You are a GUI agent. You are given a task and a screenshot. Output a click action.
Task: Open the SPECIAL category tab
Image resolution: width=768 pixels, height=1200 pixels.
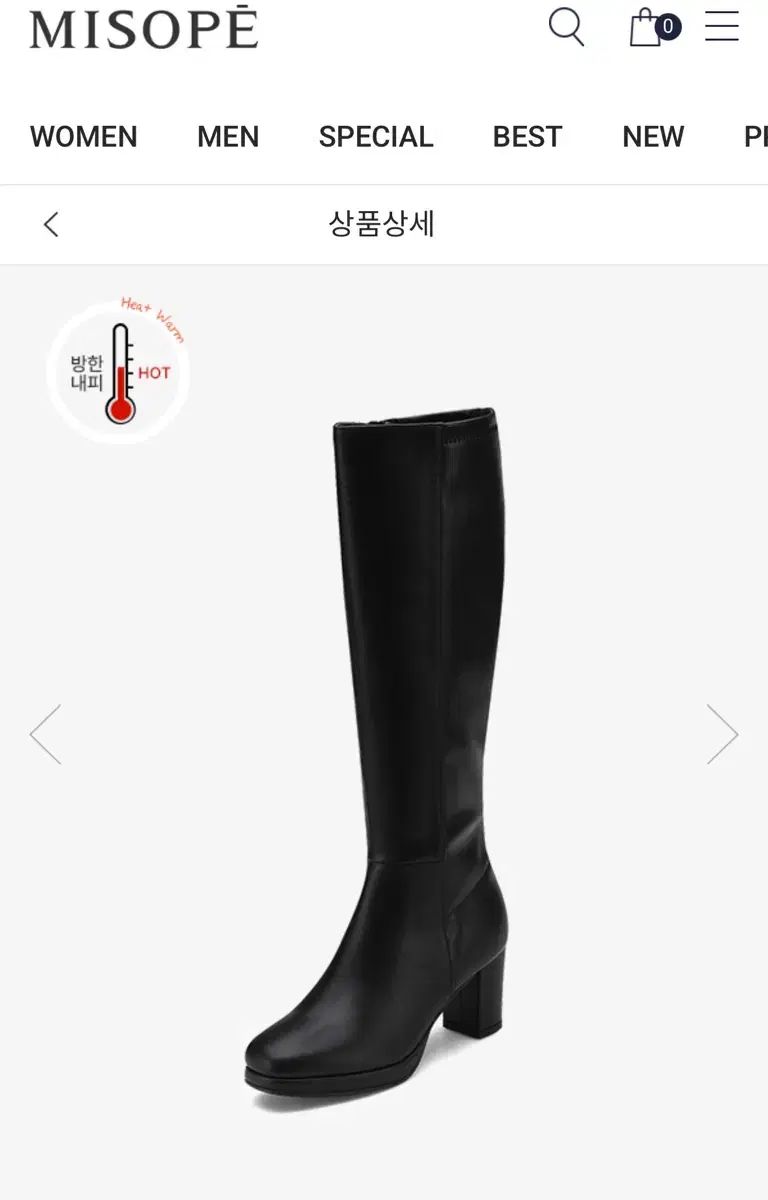376,137
